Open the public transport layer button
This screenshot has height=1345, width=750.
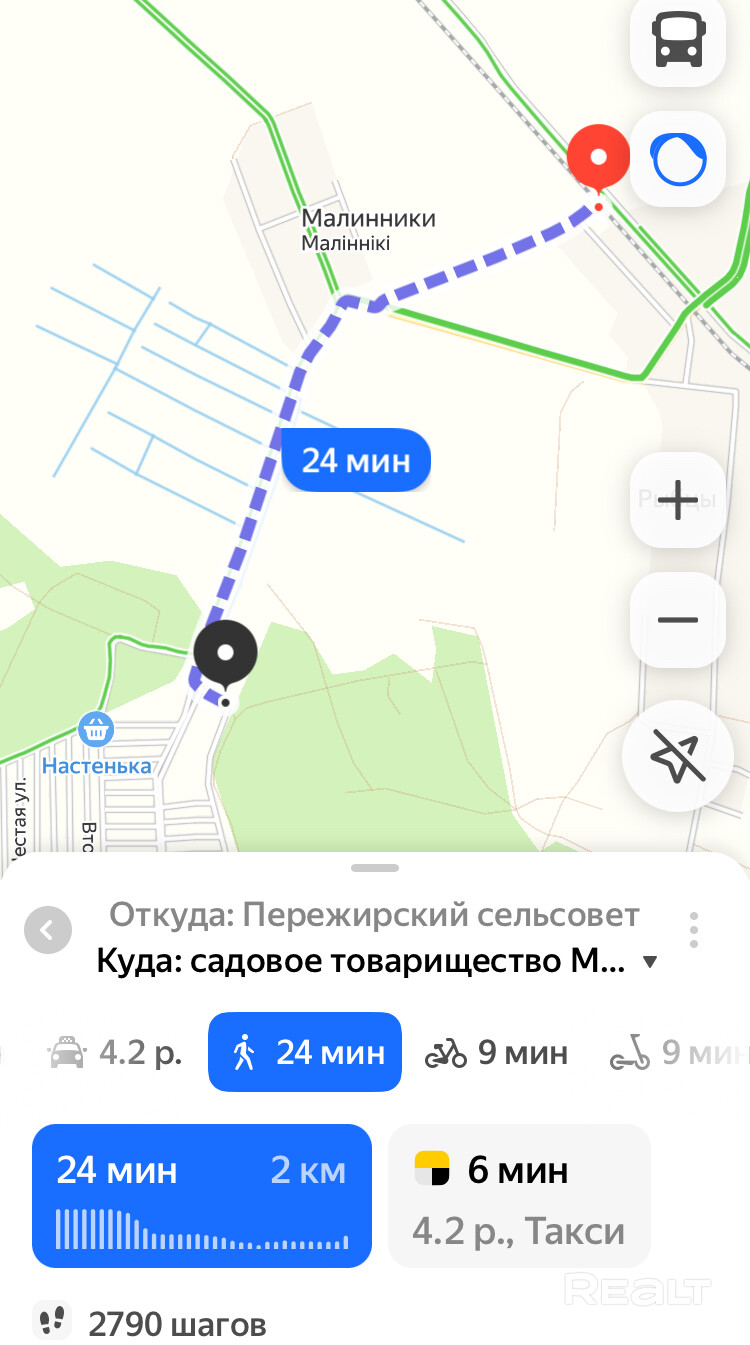(x=677, y=41)
